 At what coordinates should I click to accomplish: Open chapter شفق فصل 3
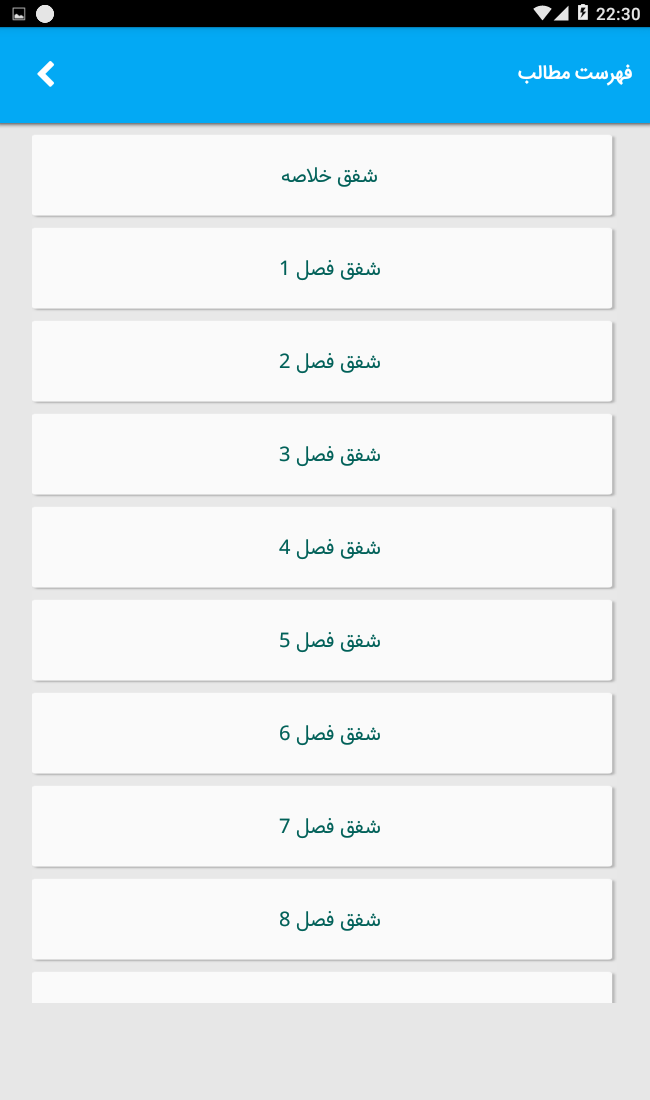322,454
